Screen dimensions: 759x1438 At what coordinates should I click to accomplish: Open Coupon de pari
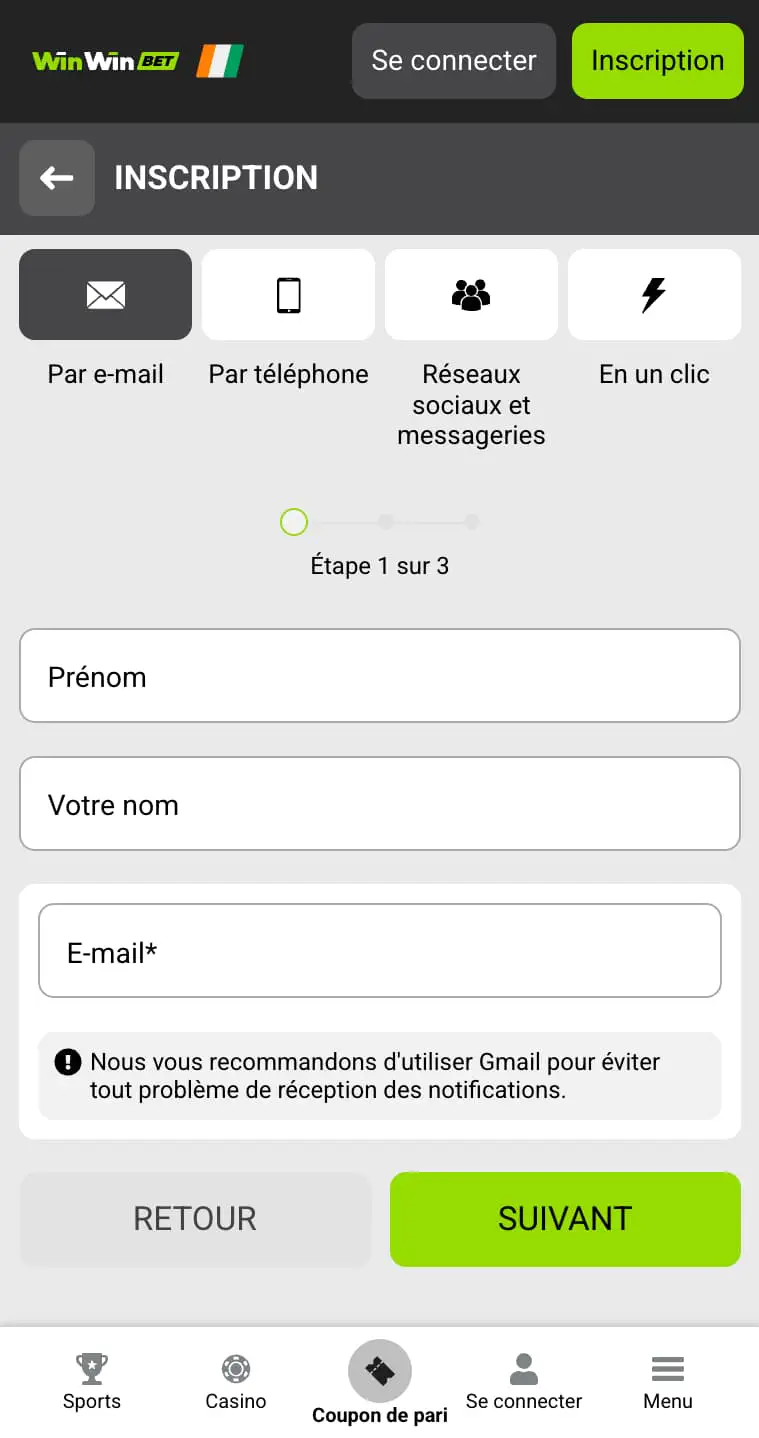click(x=380, y=1384)
